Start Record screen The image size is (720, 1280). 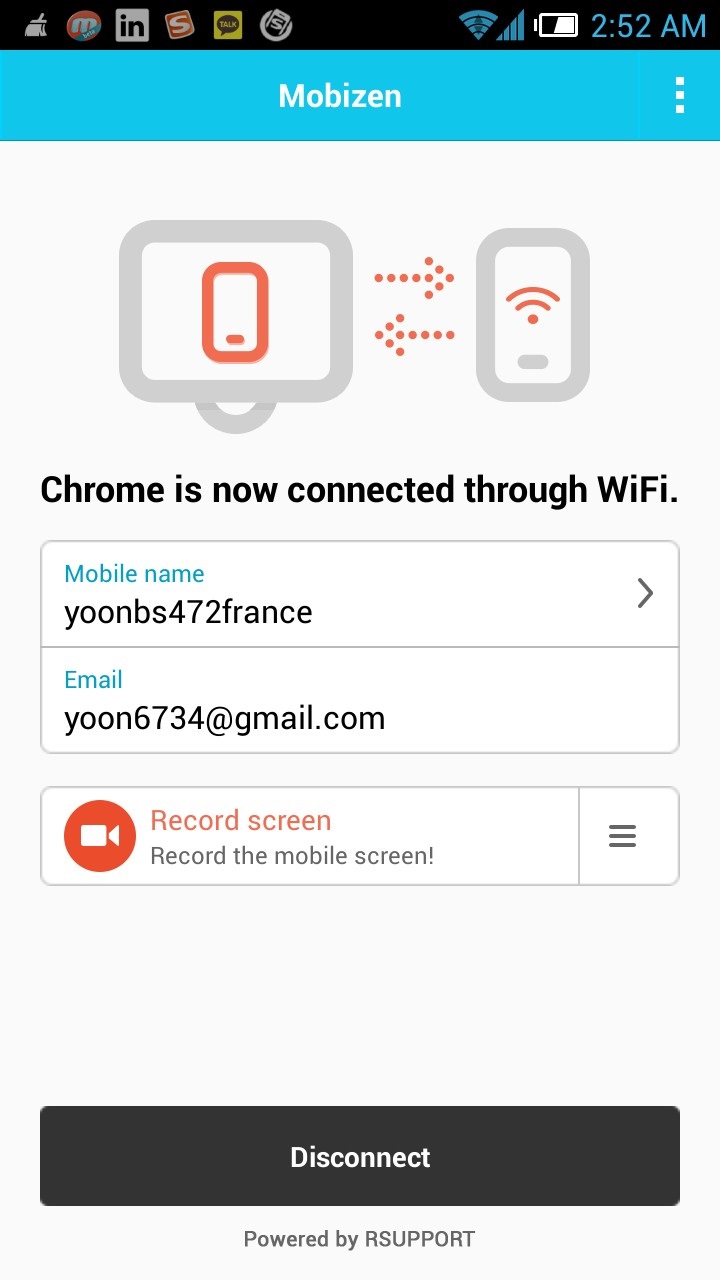click(308, 836)
